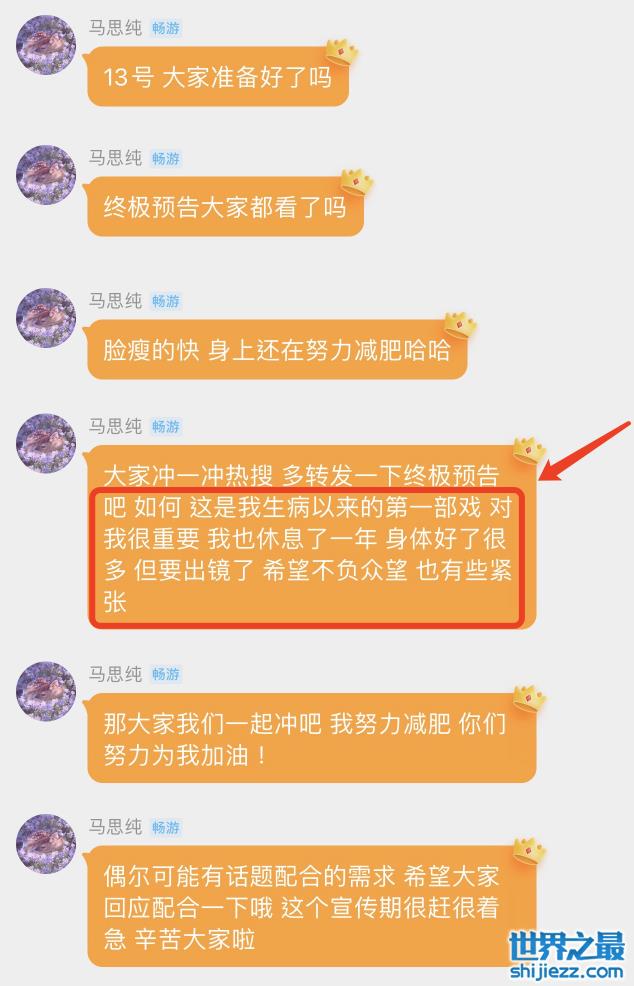
Task: View profile from the 脸瘦的快 message avatar
Action: tap(46, 319)
